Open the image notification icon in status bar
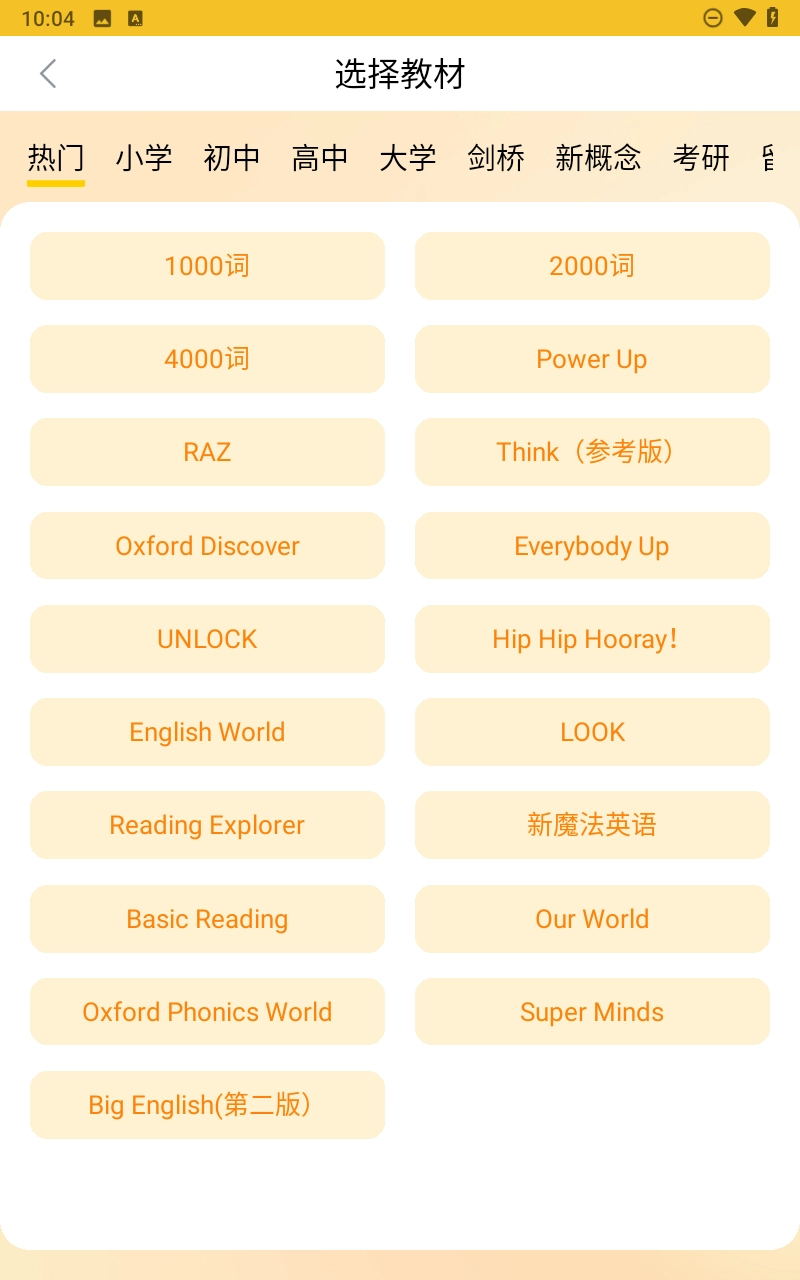This screenshot has width=800, height=1280. click(101, 17)
